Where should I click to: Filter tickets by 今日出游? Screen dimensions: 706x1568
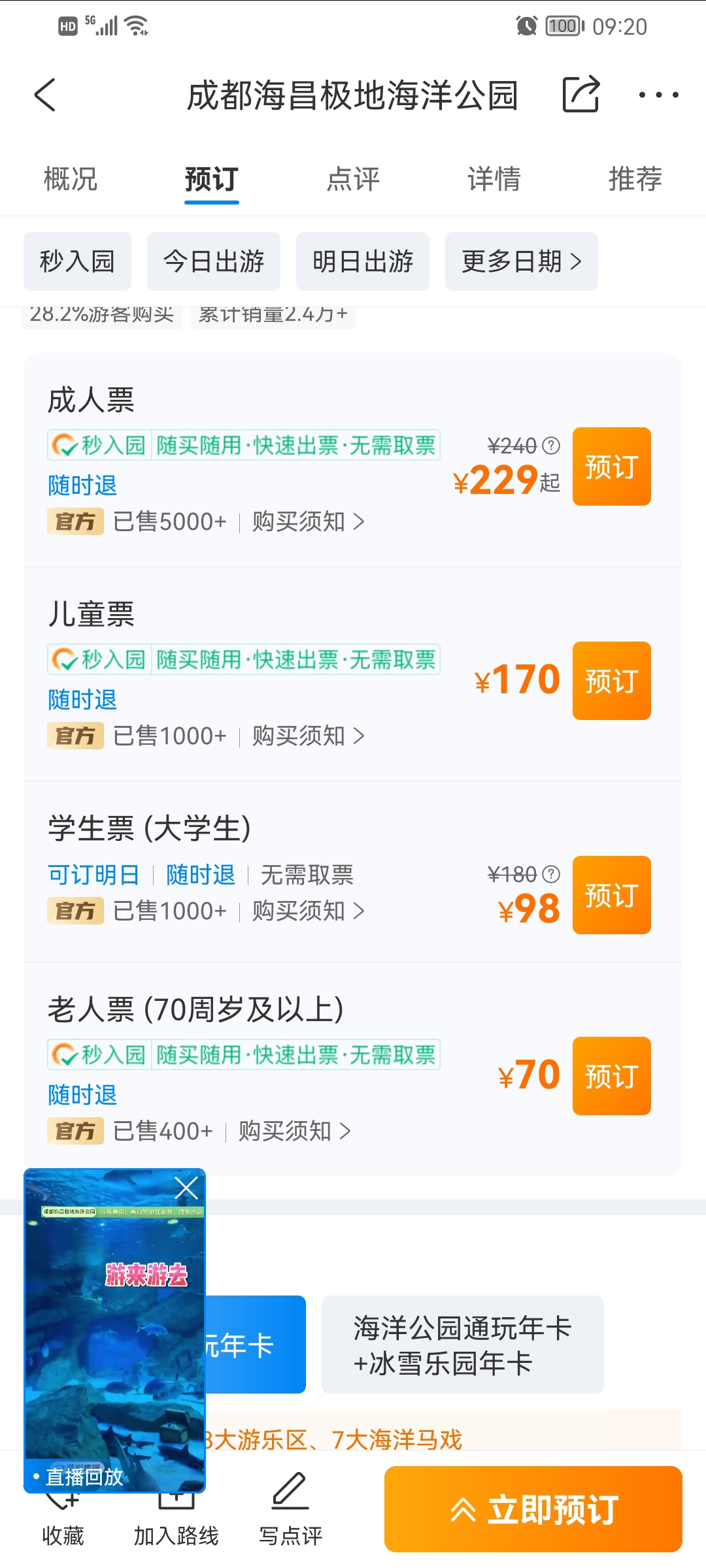point(214,261)
